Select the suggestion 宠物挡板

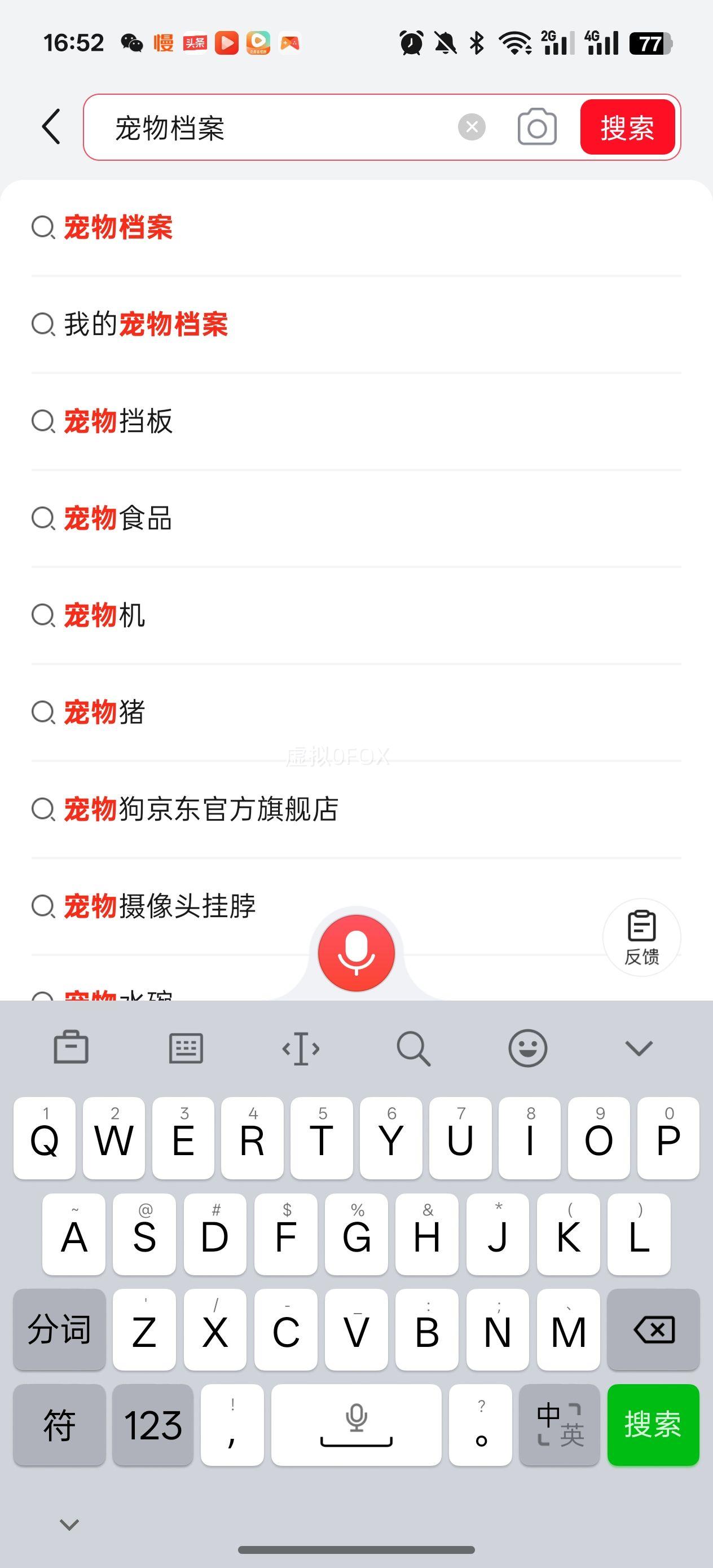(x=356, y=421)
